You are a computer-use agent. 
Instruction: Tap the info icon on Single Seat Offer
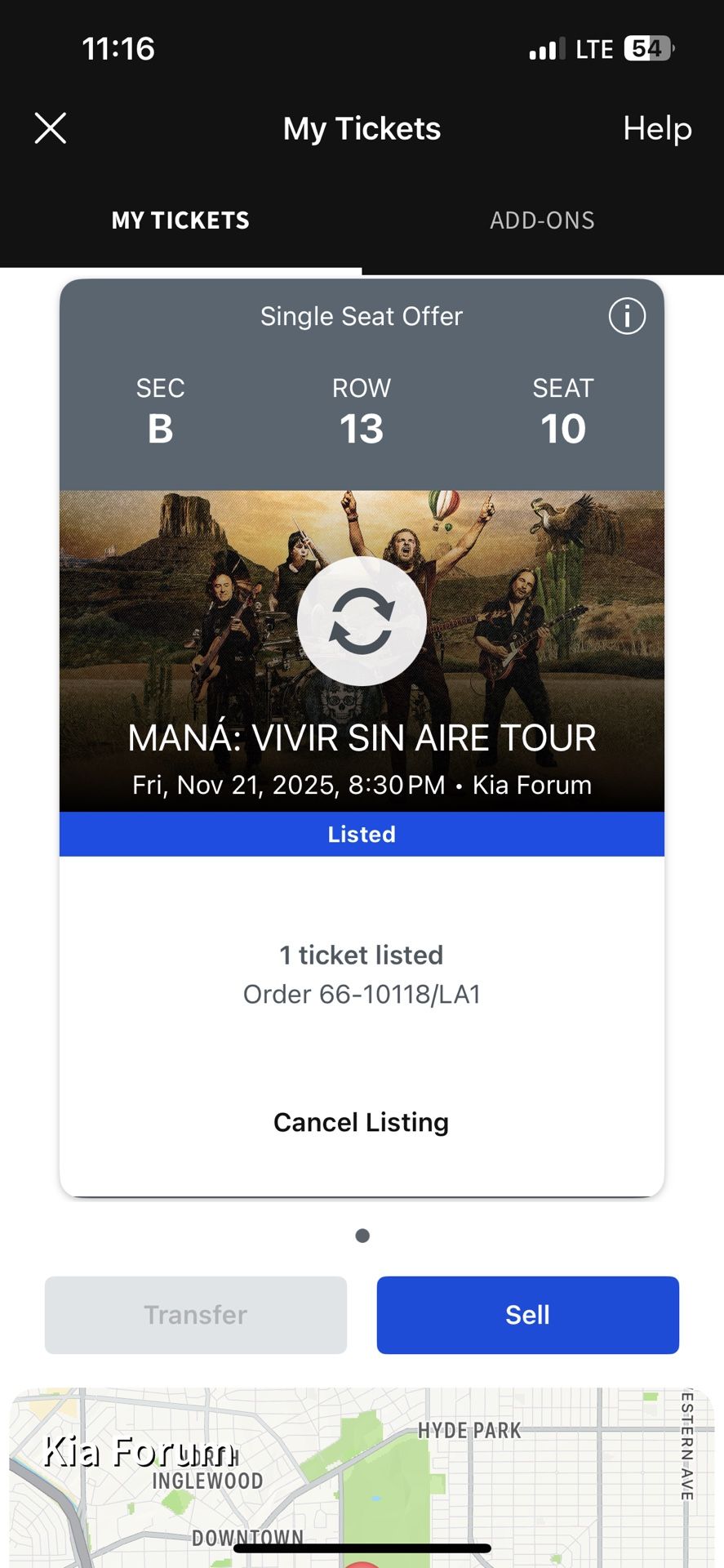627,316
